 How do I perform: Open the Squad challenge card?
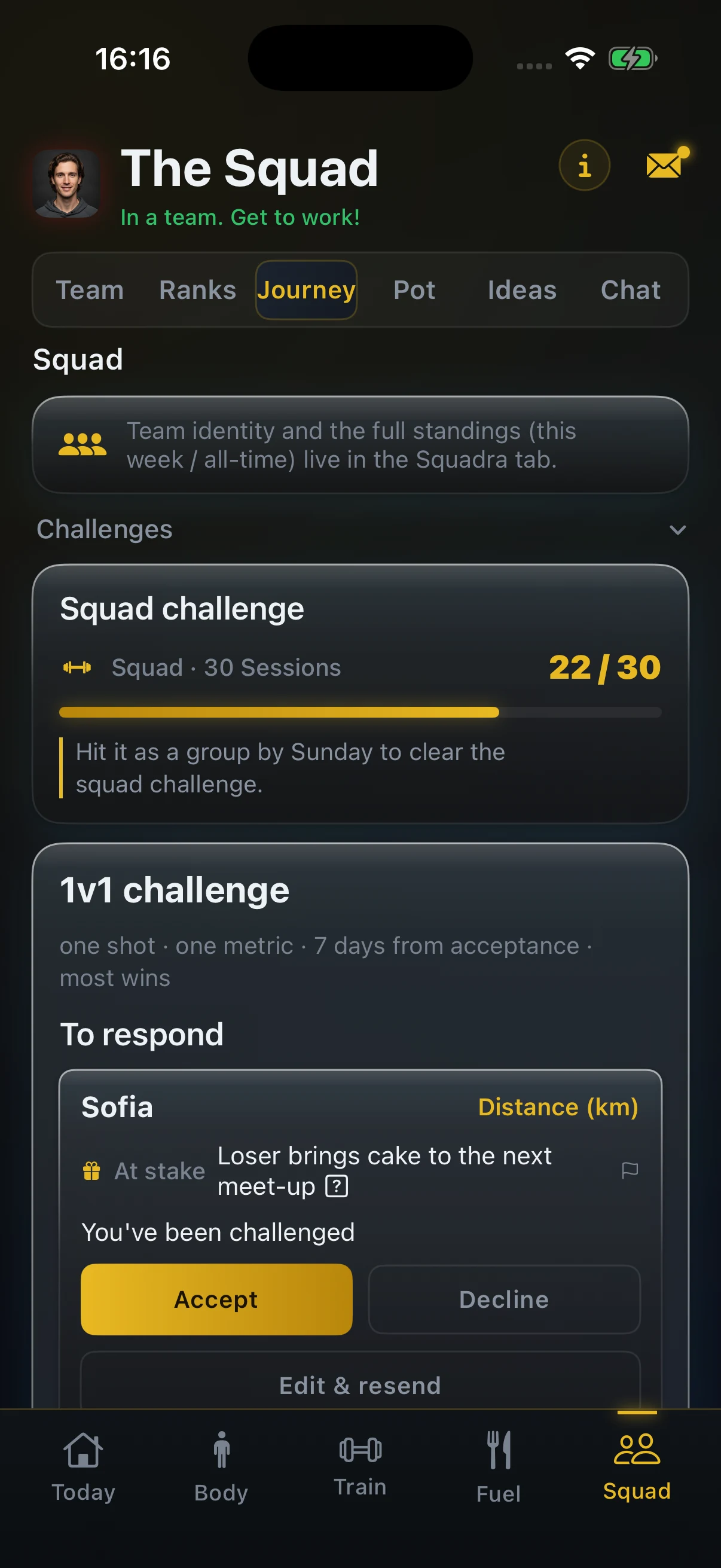[x=360, y=694]
